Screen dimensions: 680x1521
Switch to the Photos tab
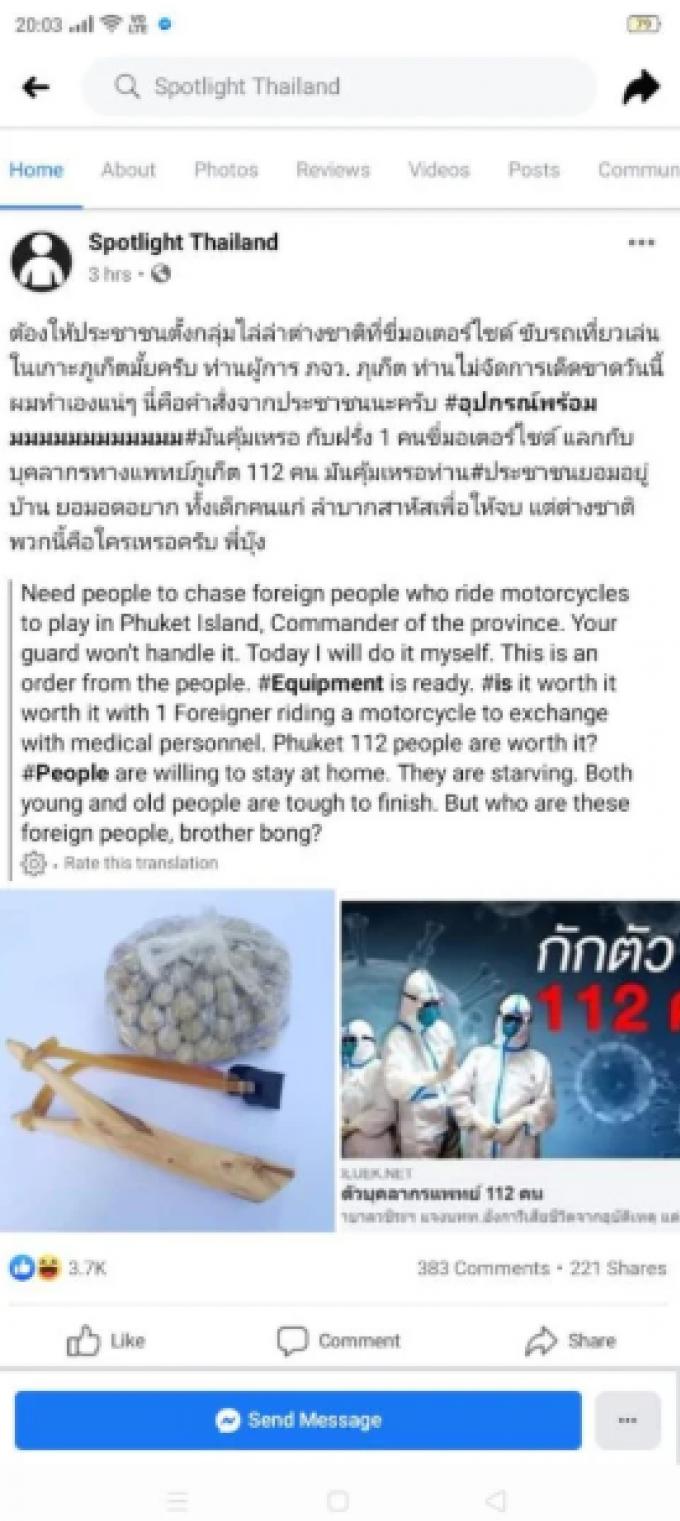(x=226, y=170)
